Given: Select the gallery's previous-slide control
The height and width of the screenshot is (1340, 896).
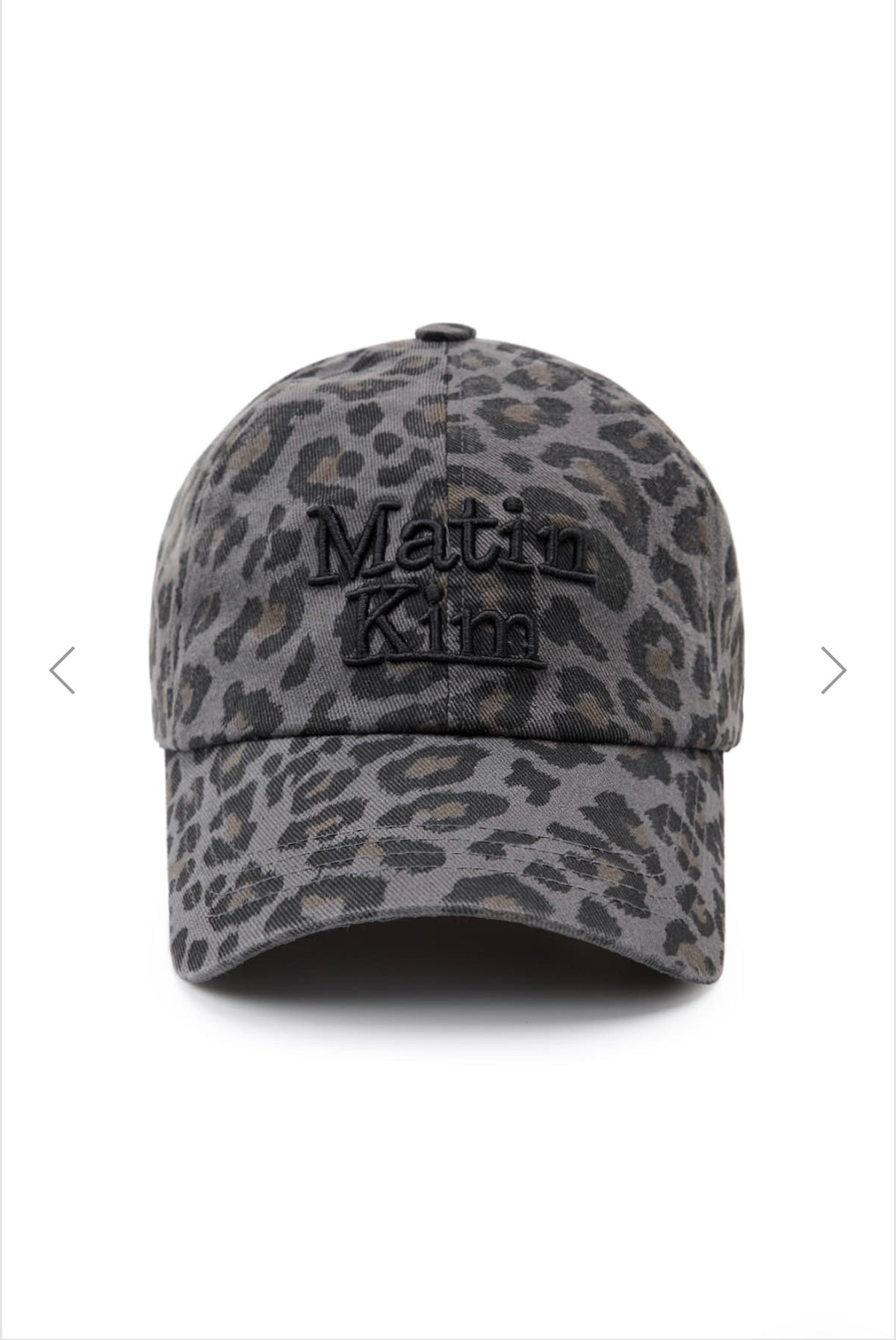Looking at the screenshot, I should pyautogui.click(x=62, y=670).
